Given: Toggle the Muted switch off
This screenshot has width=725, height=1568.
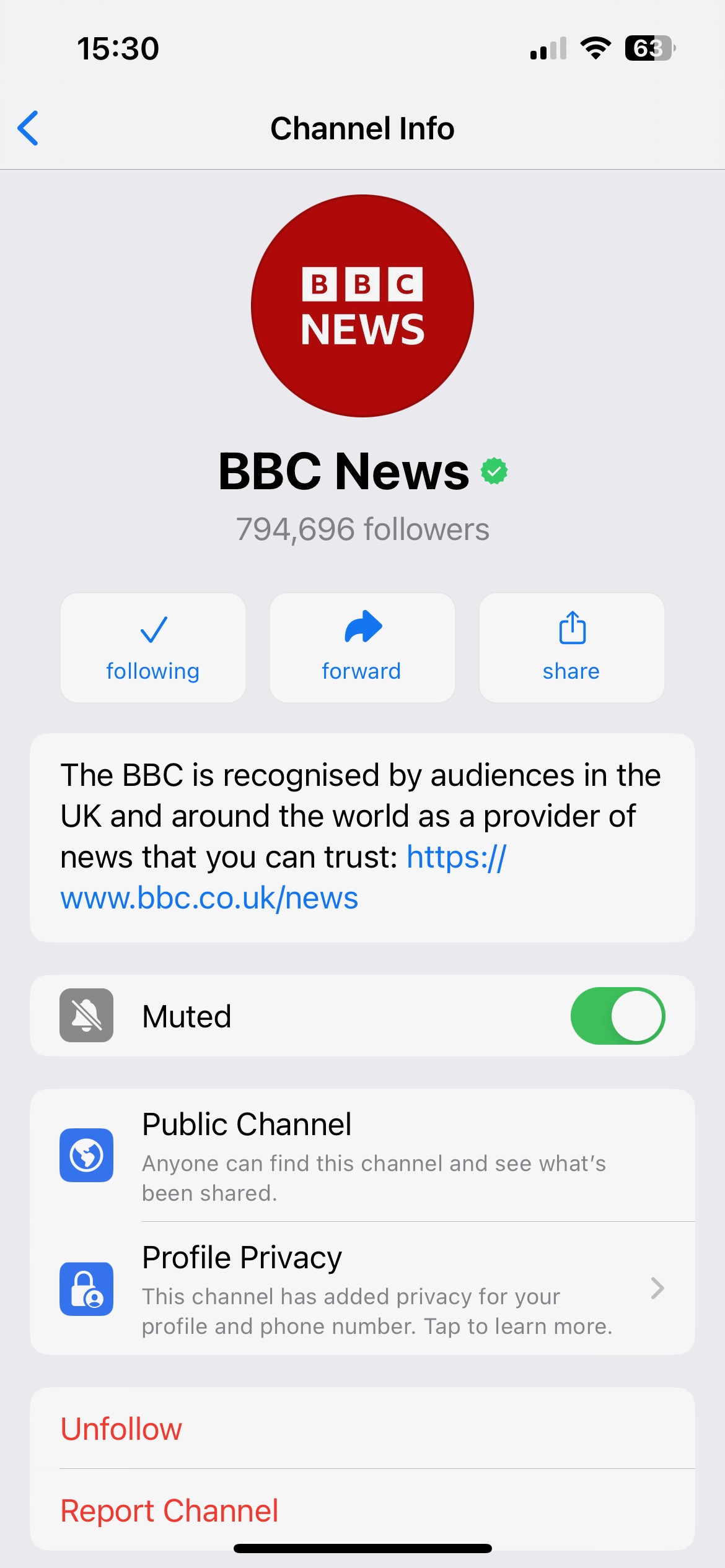Looking at the screenshot, I should [x=618, y=1016].
